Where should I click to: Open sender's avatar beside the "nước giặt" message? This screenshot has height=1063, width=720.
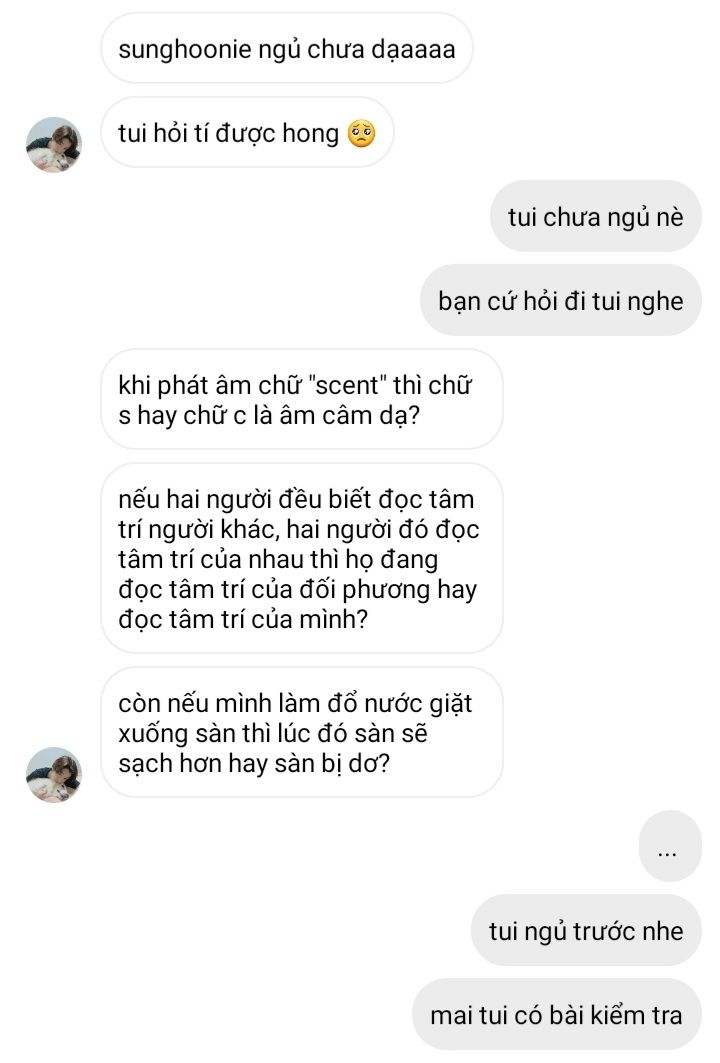pyautogui.click(x=54, y=775)
